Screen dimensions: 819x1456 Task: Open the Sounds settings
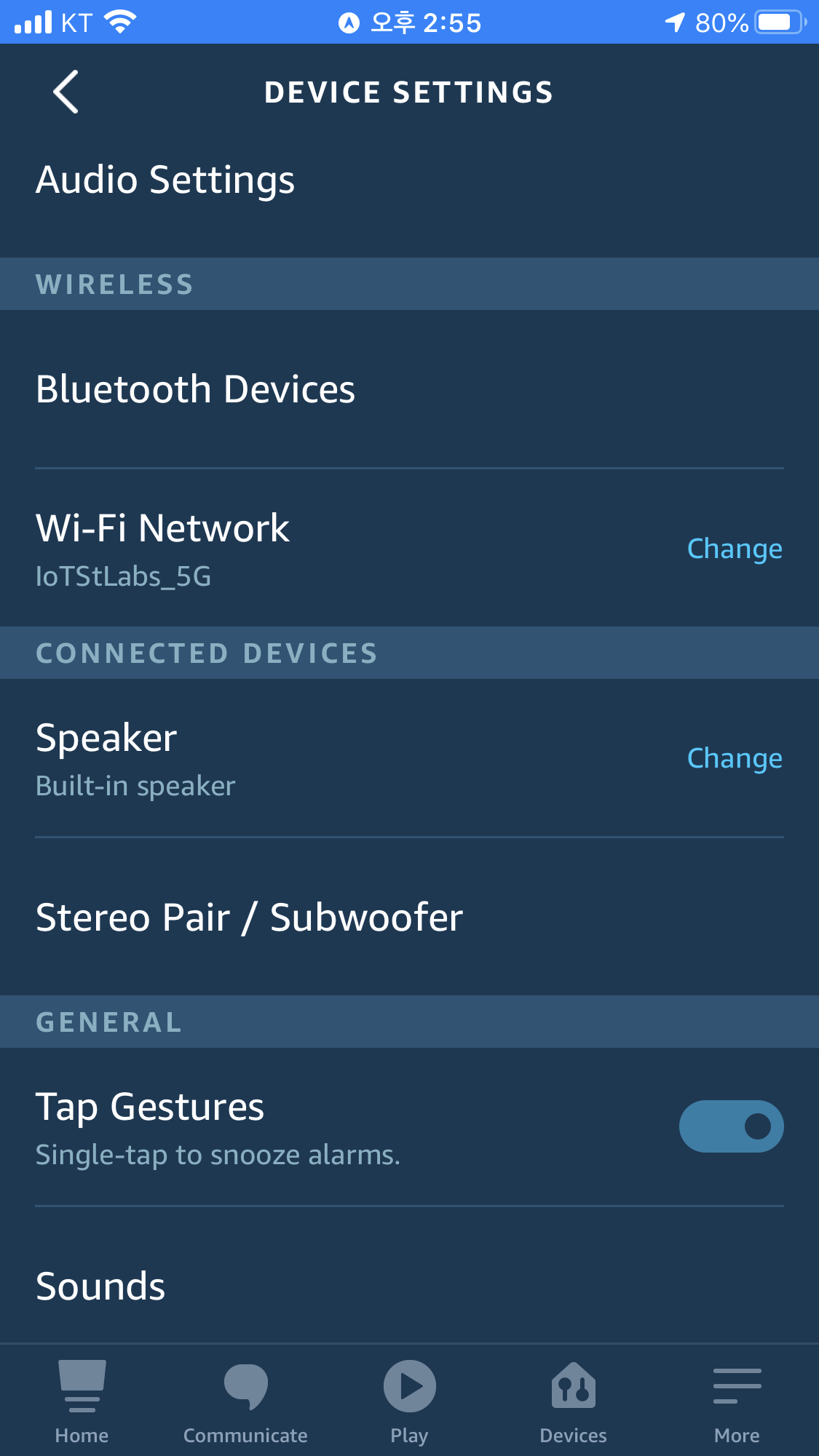tap(100, 1286)
